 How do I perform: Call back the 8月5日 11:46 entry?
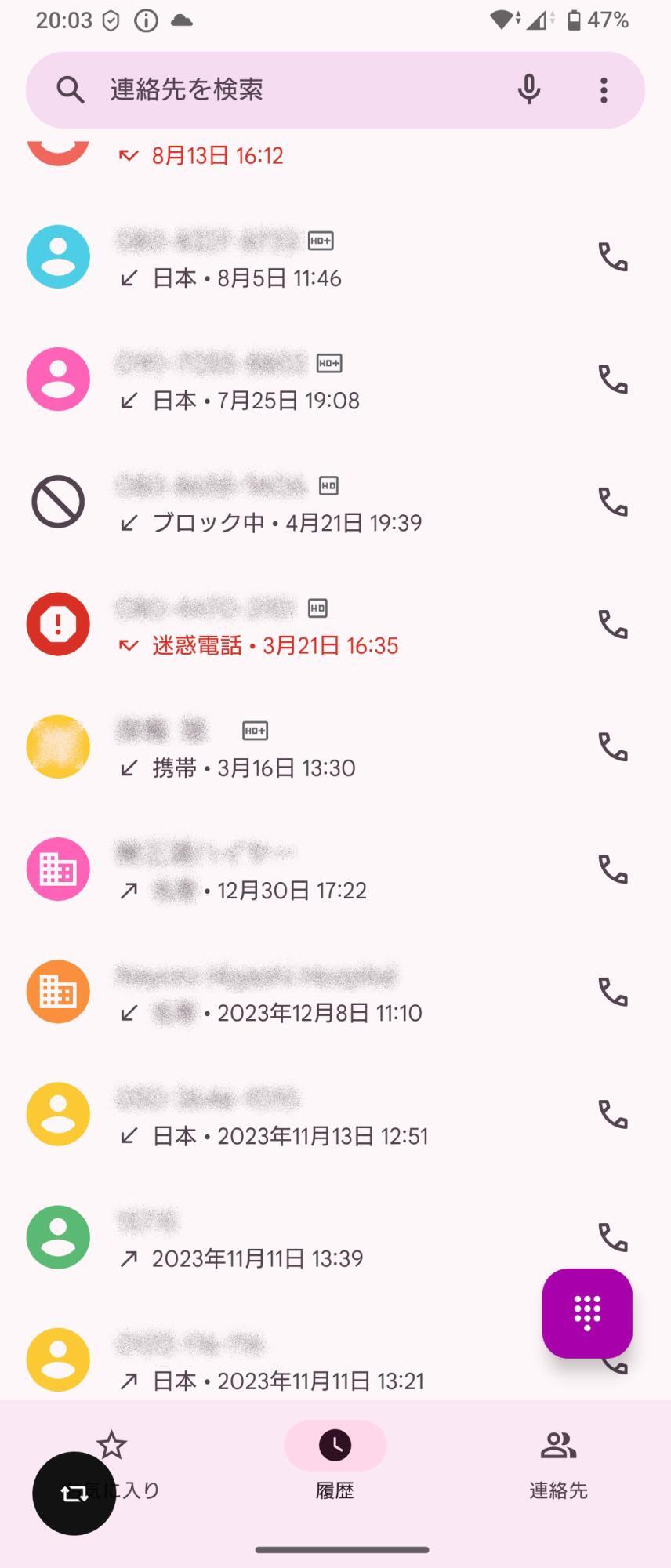612,257
